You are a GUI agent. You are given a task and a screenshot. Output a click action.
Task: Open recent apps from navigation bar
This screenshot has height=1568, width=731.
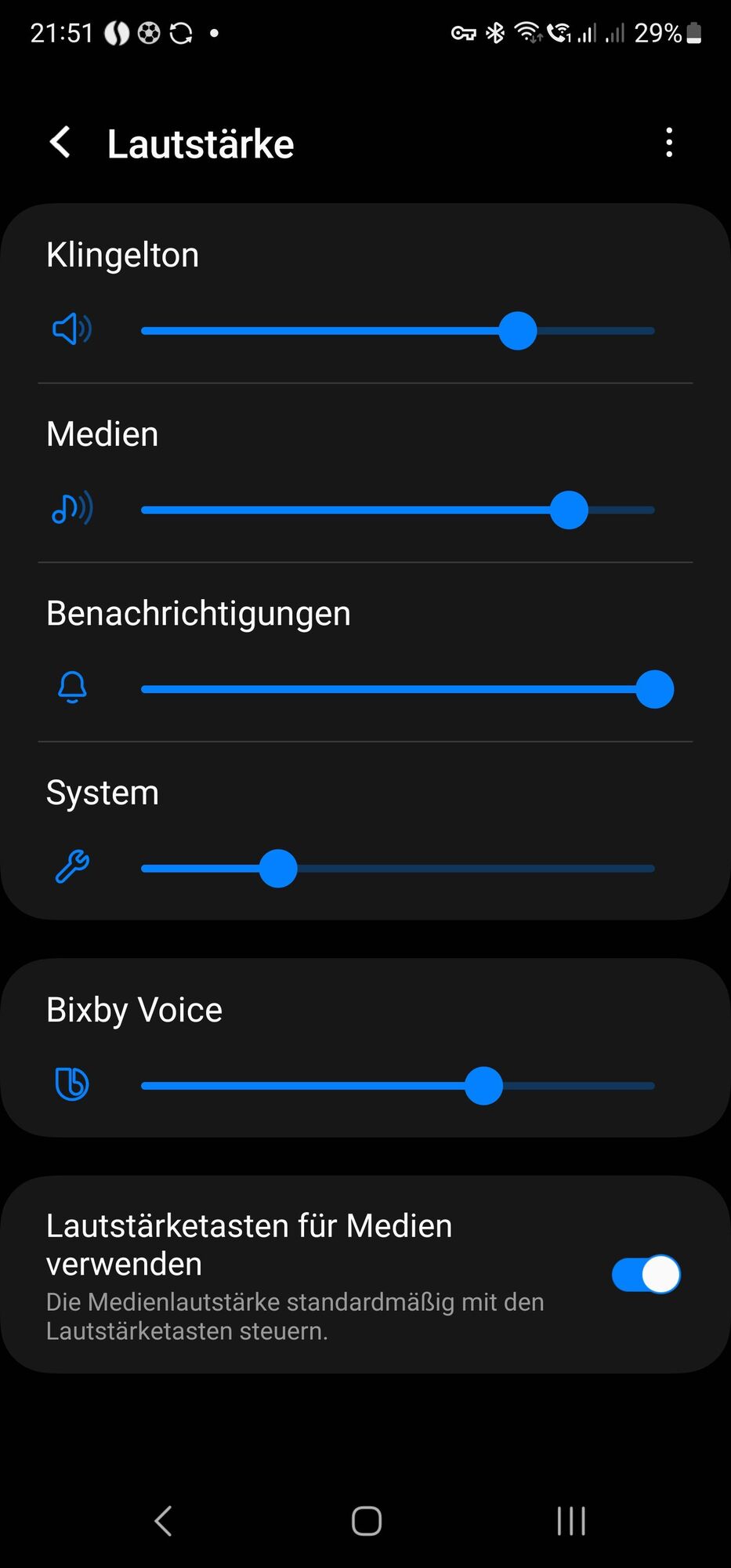(571, 1521)
